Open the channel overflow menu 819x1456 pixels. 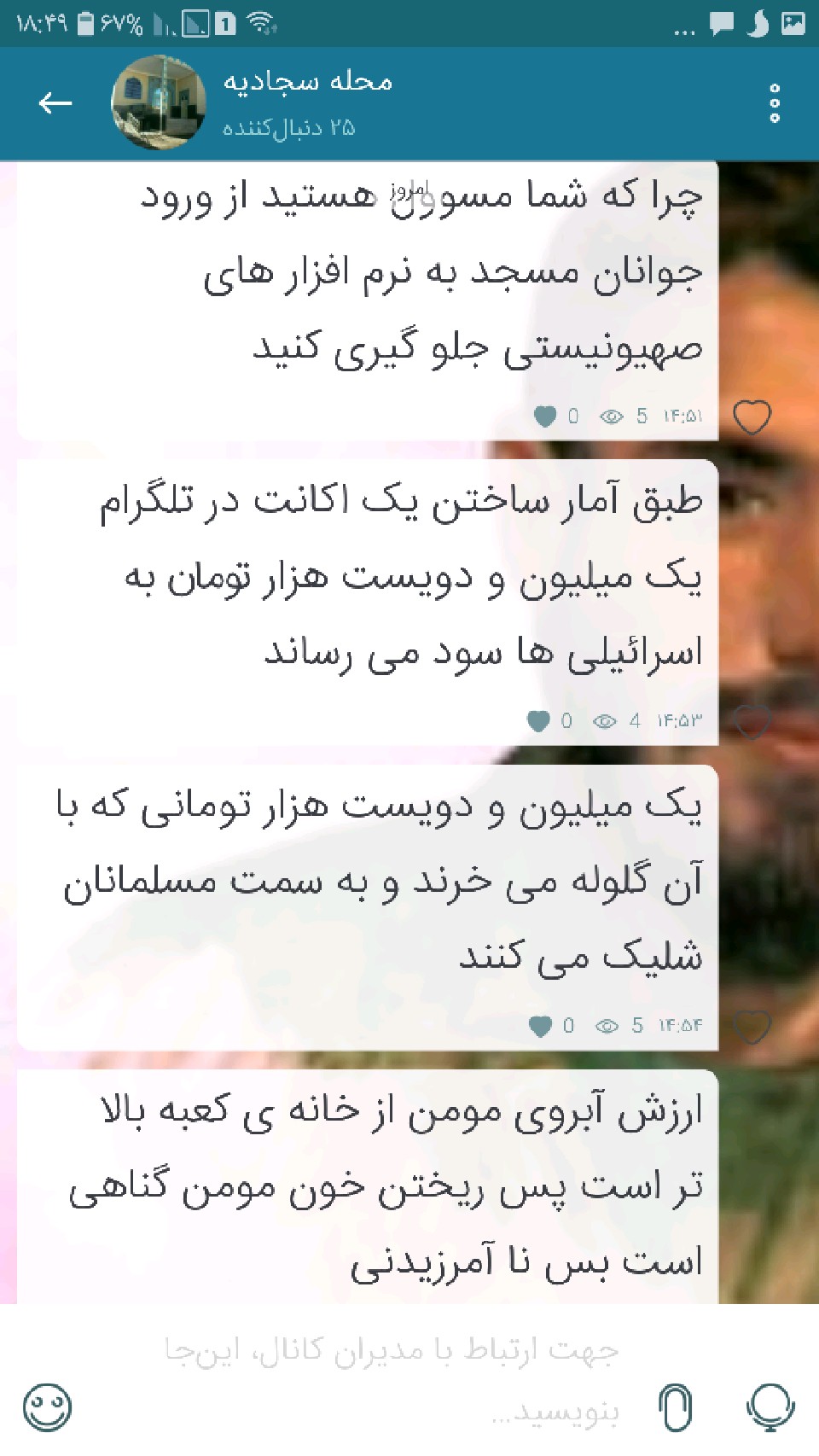[x=775, y=103]
